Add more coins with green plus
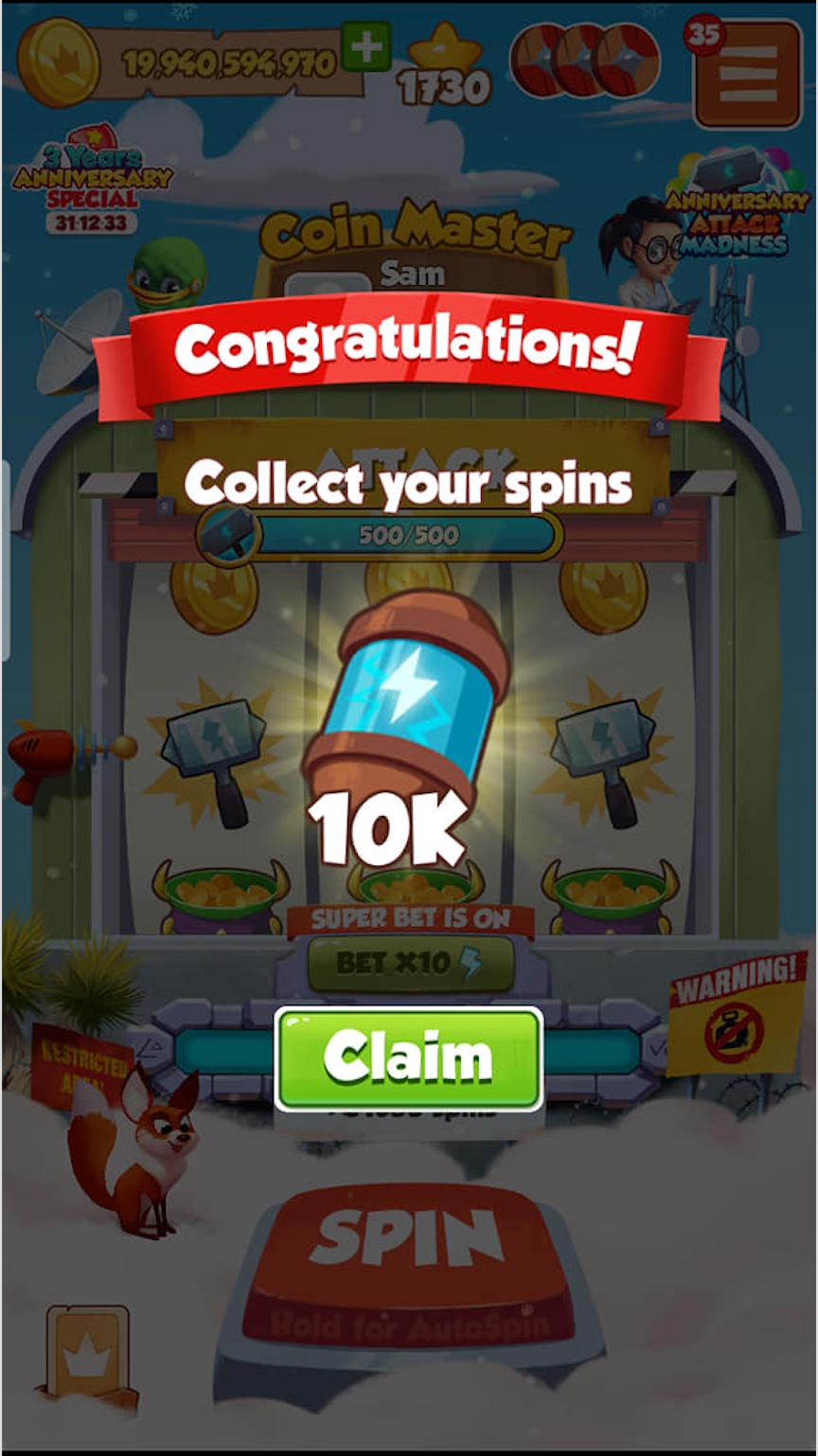The width and height of the screenshot is (818, 1456). (365, 47)
